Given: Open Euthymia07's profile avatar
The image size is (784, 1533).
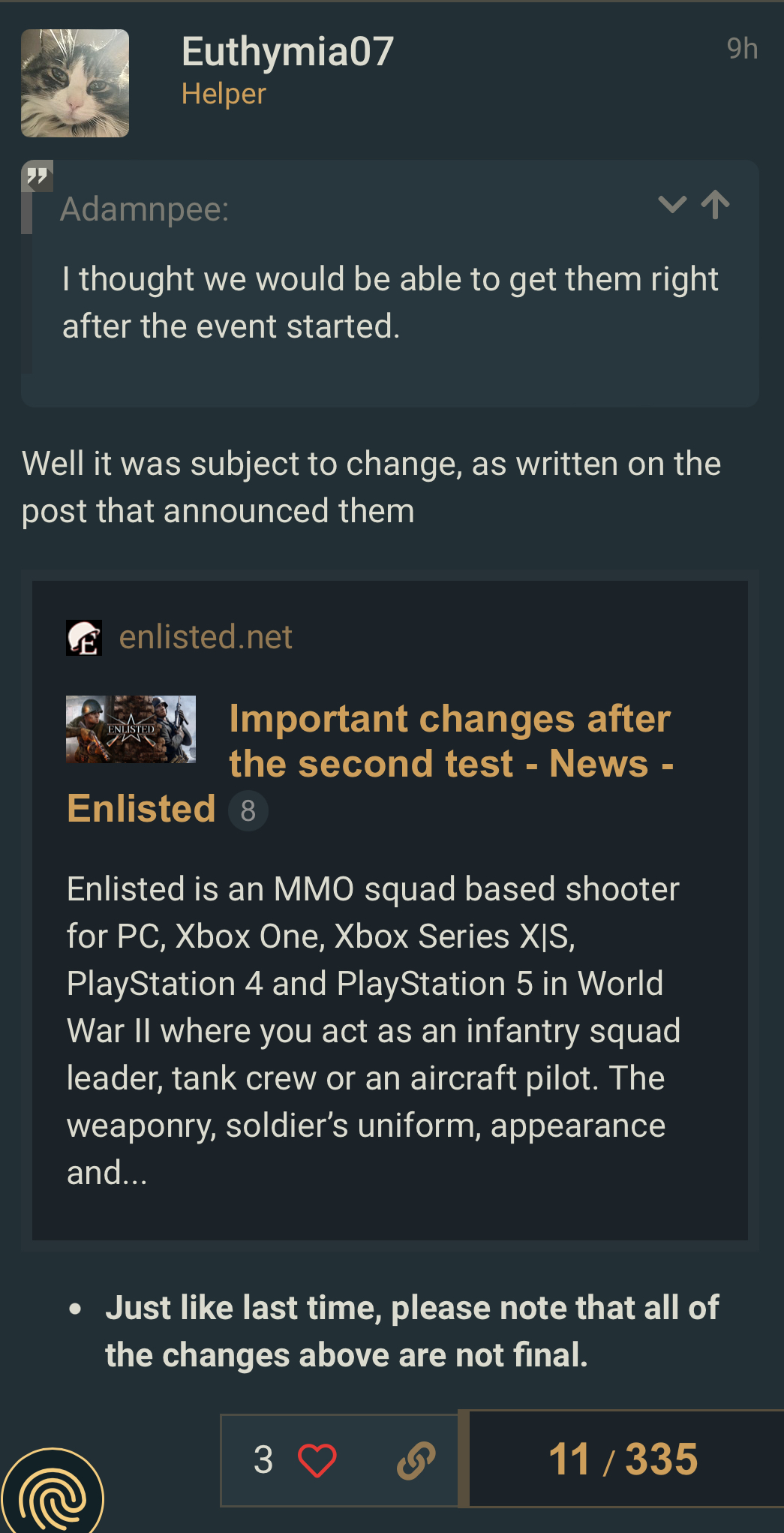Looking at the screenshot, I should (75, 83).
